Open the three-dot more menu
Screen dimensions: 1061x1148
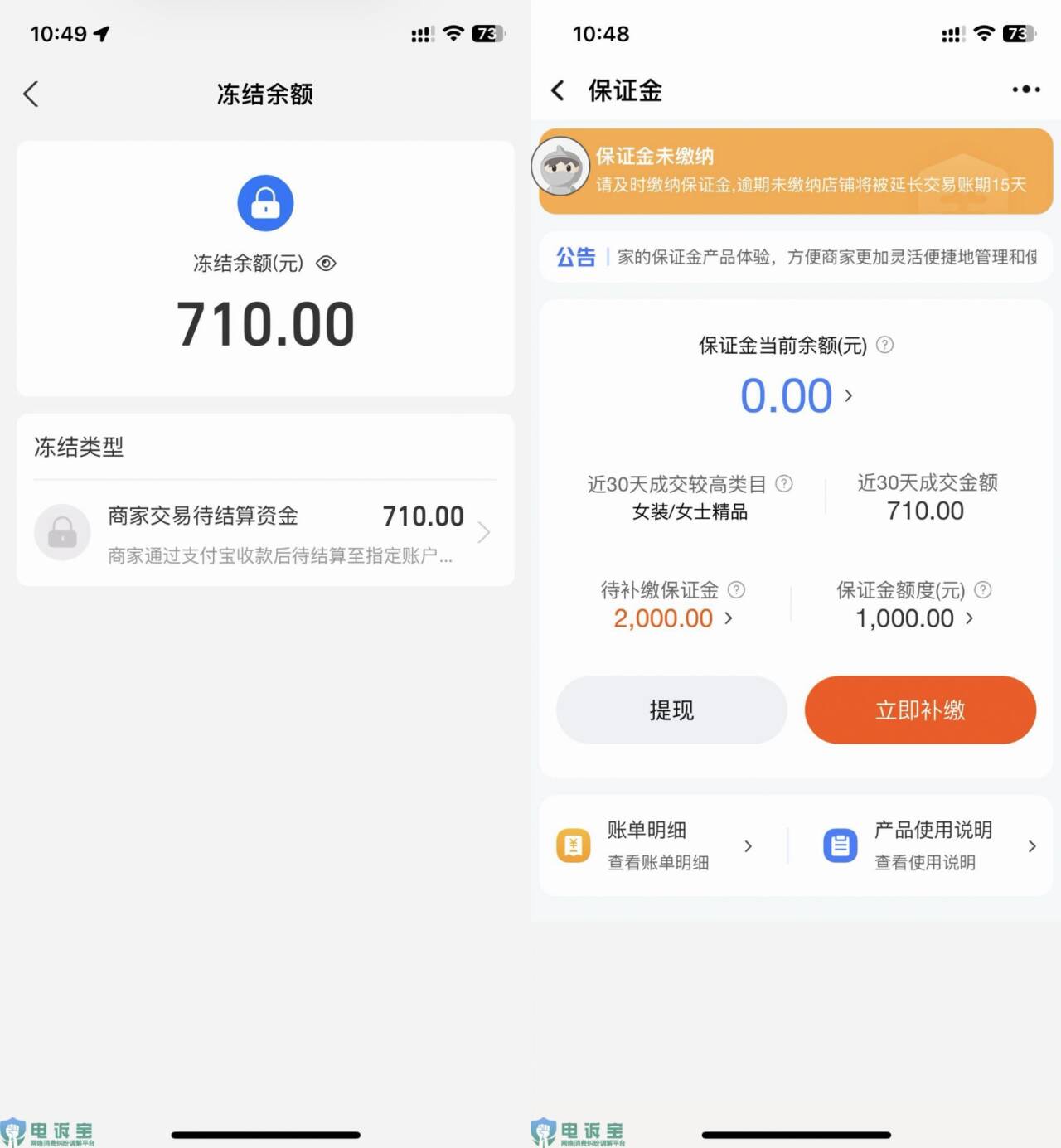(x=1025, y=90)
